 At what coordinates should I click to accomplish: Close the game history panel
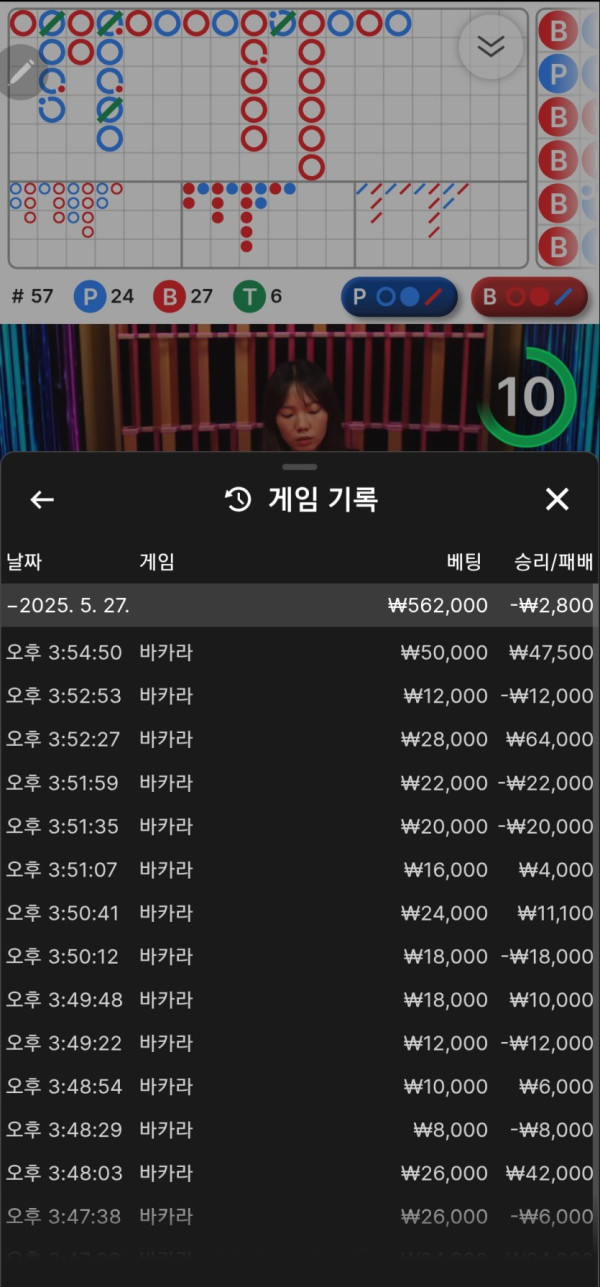[x=557, y=500]
